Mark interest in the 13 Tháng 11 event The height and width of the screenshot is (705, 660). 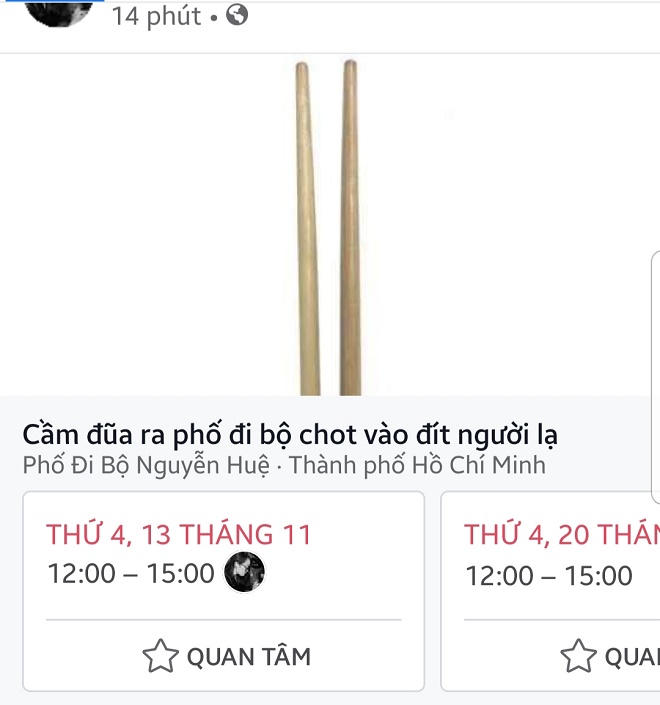click(x=227, y=657)
